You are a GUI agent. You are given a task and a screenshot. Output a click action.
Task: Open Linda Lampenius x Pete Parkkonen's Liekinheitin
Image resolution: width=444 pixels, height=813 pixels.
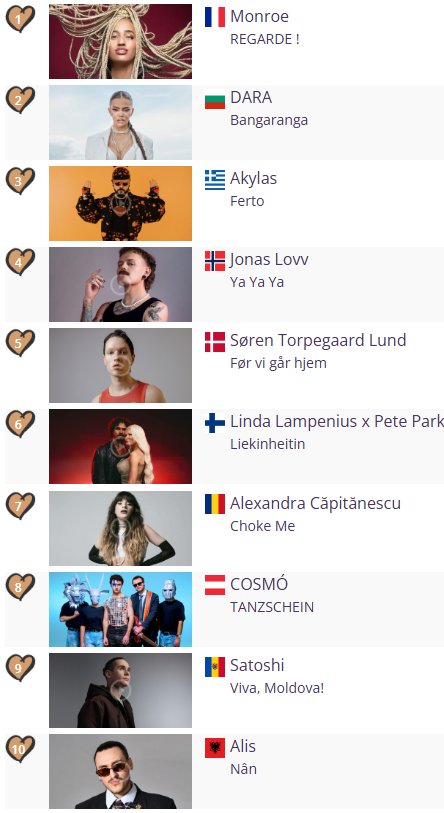(267, 444)
